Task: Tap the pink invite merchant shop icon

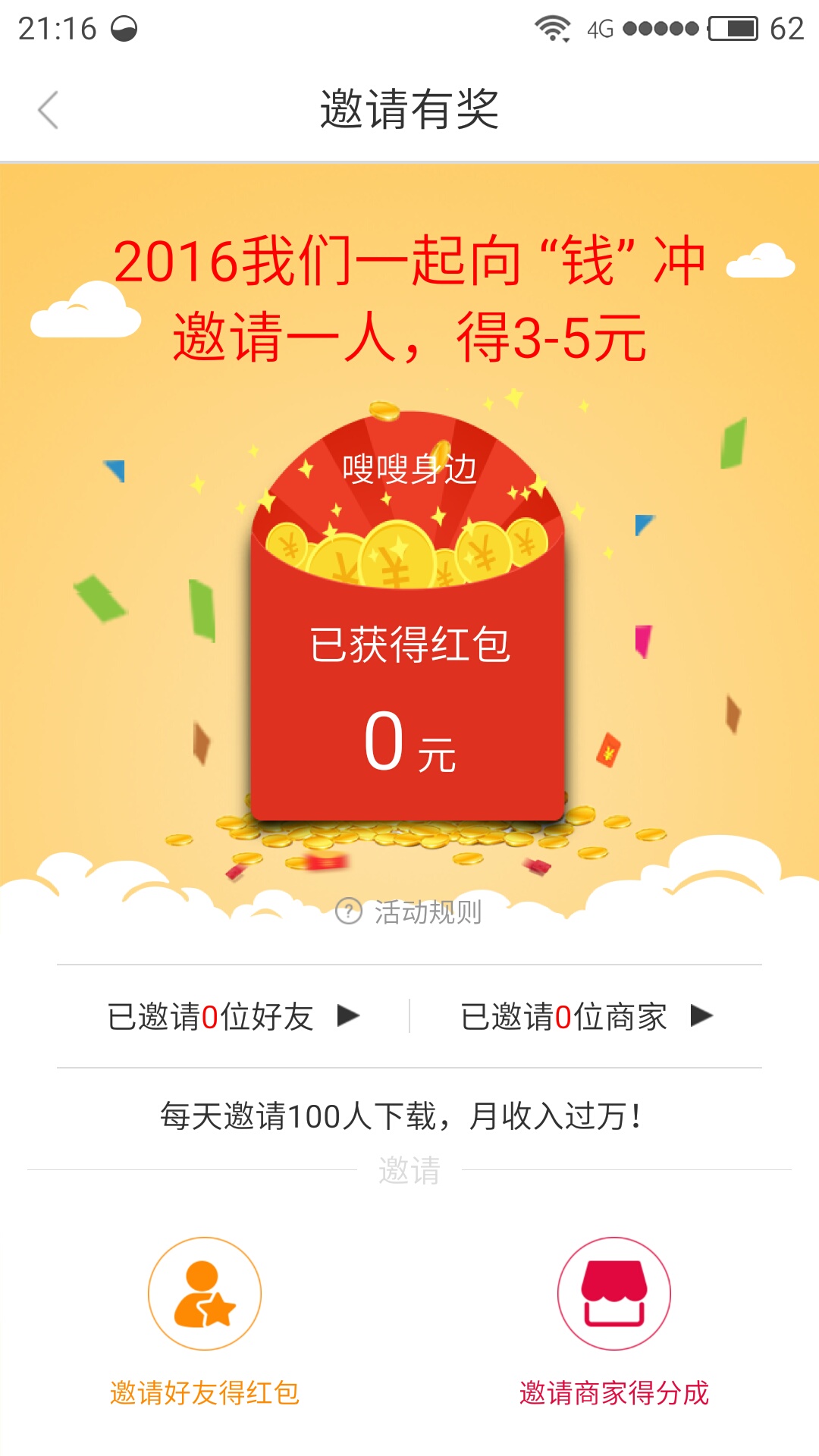Action: tap(614, 1293)
